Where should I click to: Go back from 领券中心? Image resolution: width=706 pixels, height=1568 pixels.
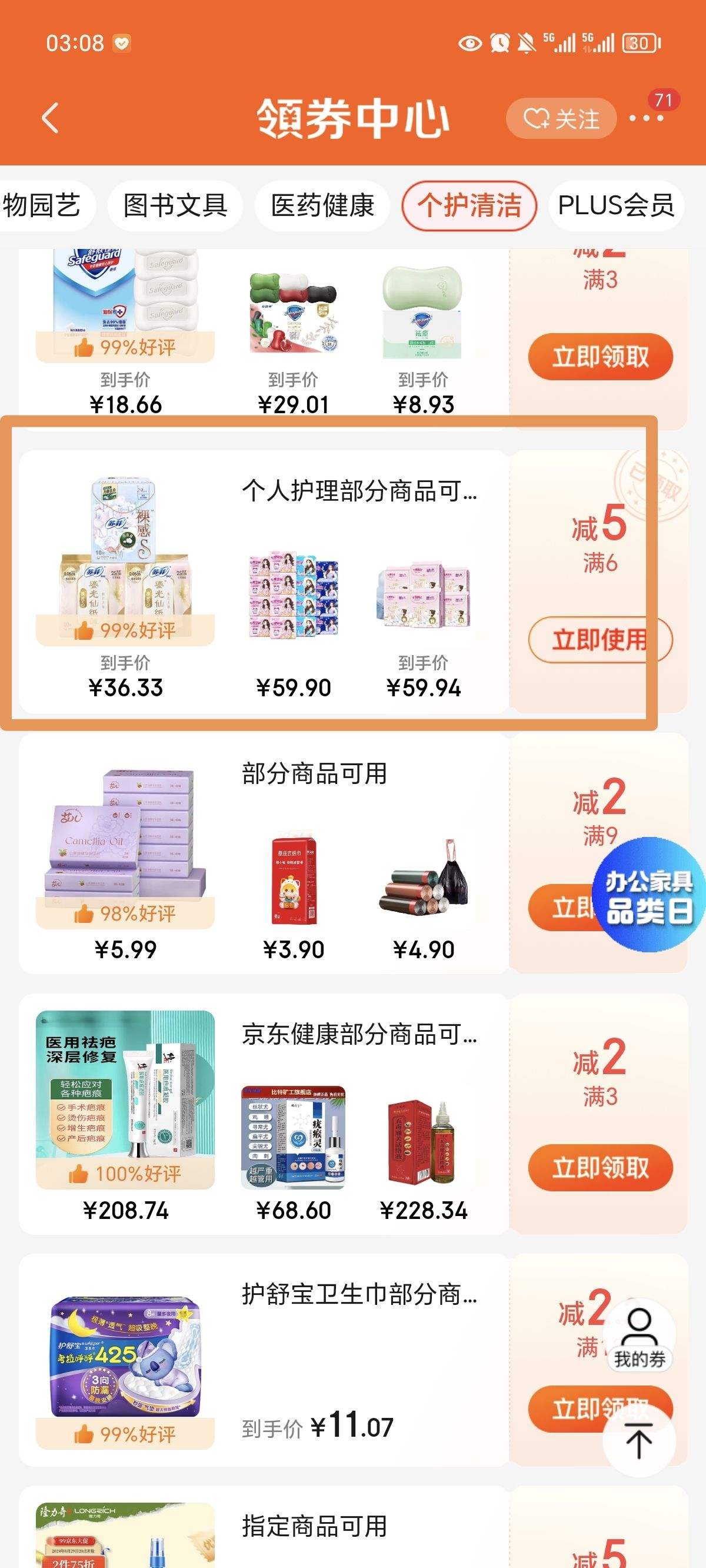coord(51,118)
